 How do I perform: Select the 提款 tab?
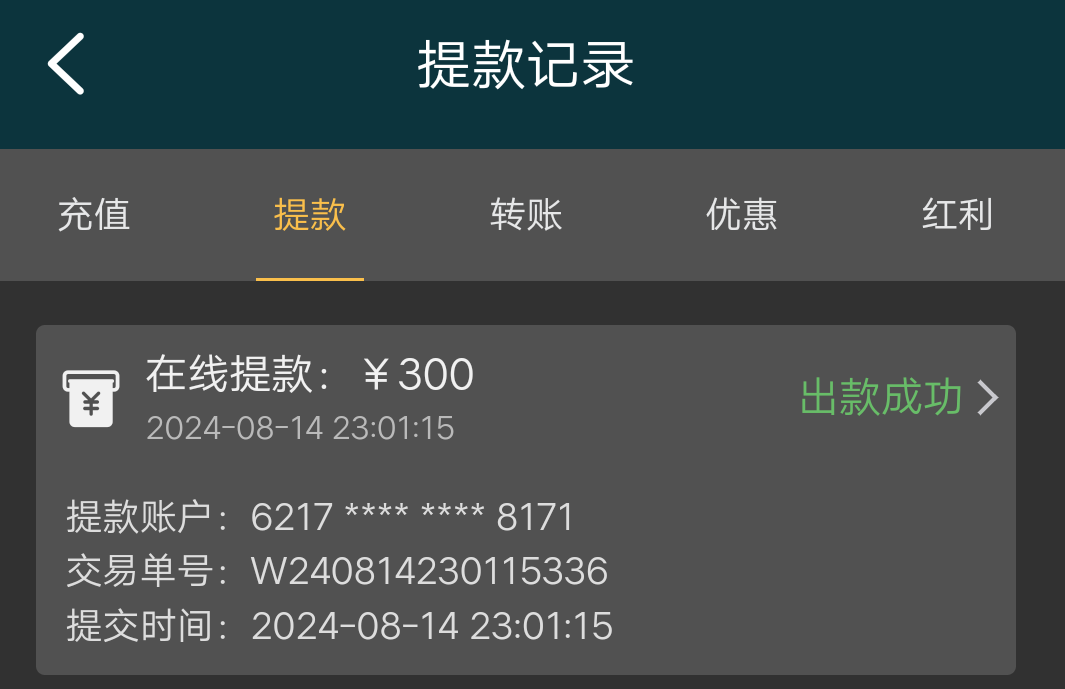[310, 215]
